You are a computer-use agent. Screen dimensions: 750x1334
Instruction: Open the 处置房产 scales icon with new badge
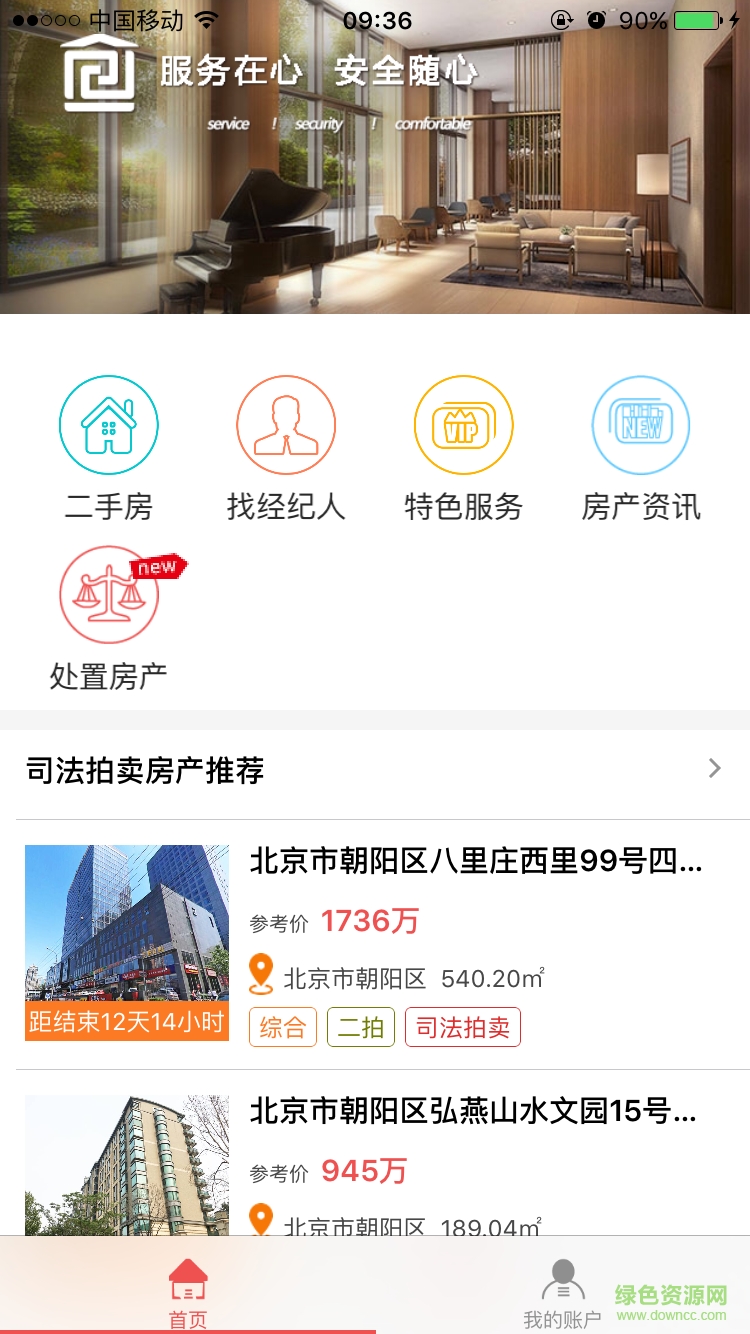click(108, 593)
